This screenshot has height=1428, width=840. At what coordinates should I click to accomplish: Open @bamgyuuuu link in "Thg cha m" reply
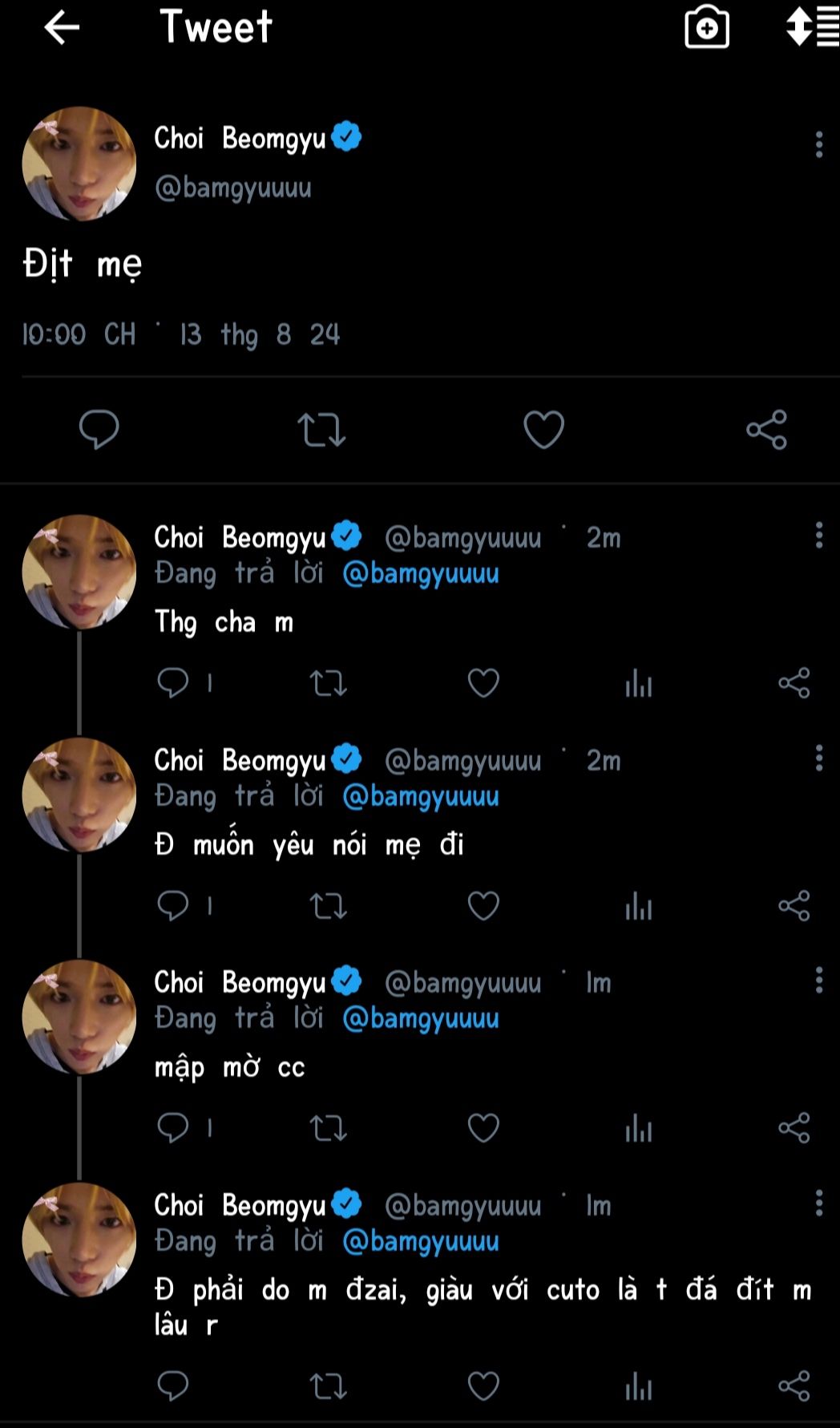(x=421, y=573)
